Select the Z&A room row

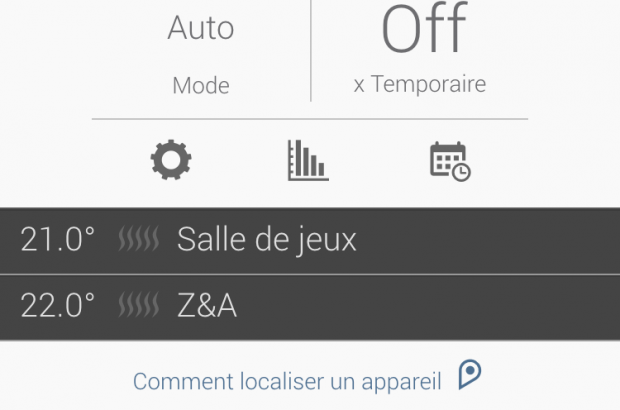coord(310,306)
